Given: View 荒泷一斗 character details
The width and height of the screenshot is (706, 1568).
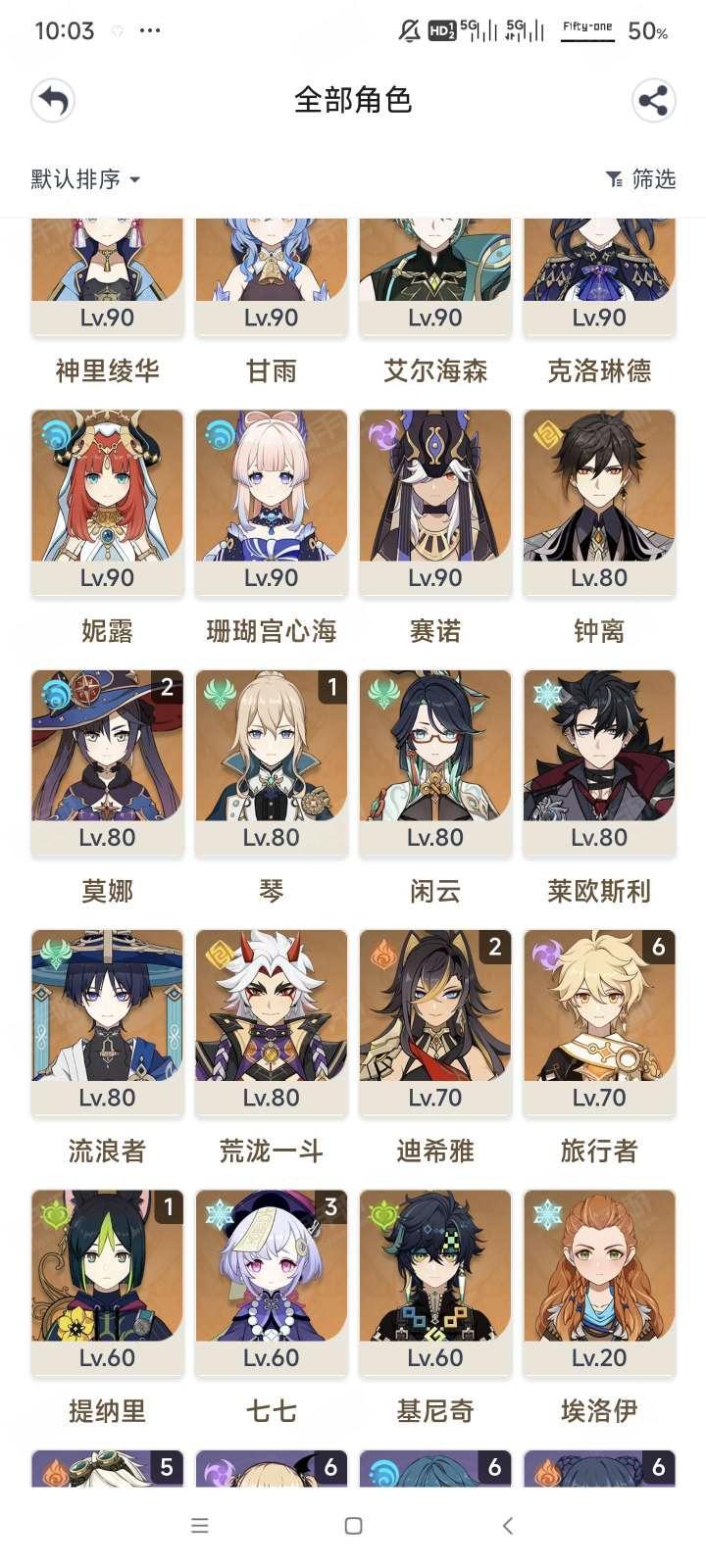Looking at the screenshot, I should [272, 1021].
